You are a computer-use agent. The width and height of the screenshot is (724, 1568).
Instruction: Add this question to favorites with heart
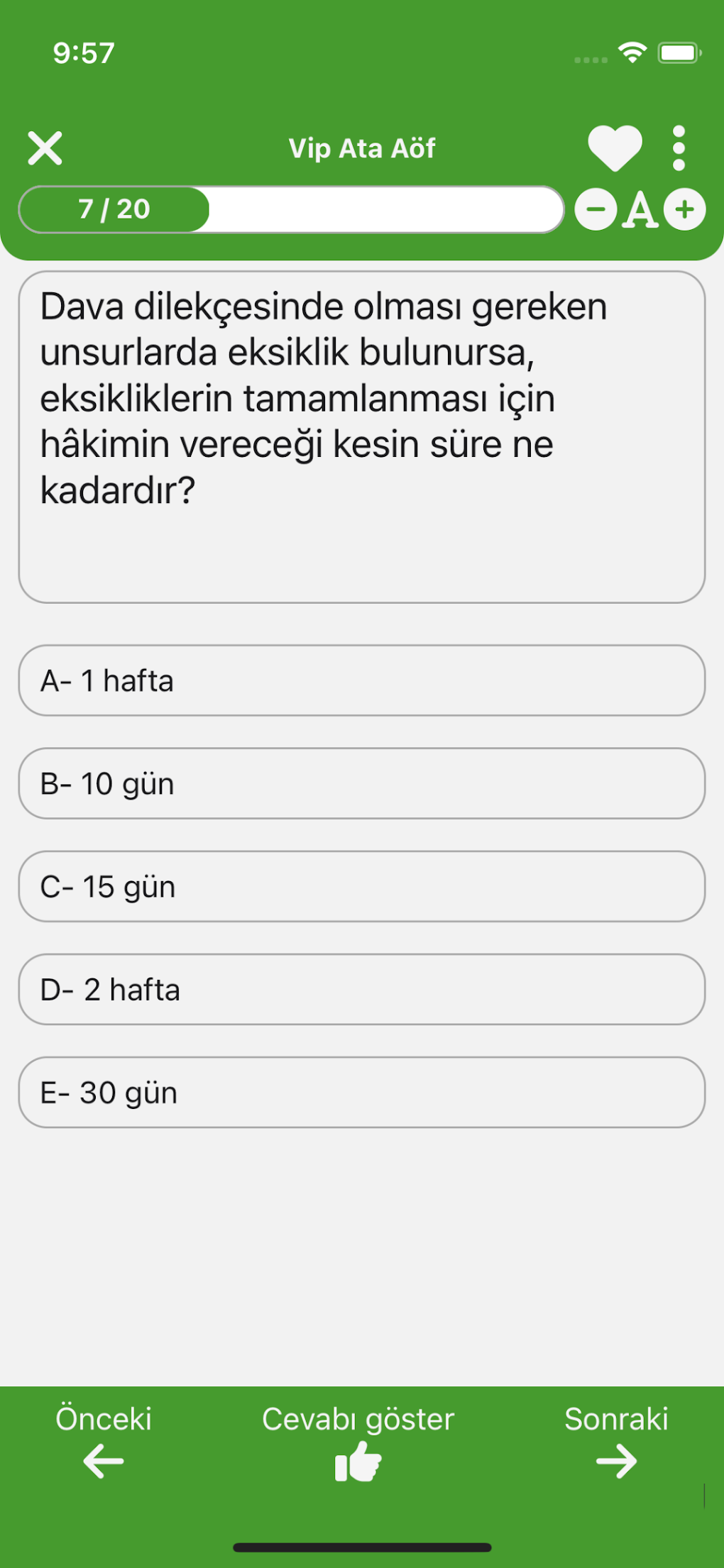click(x=615, y=148)
